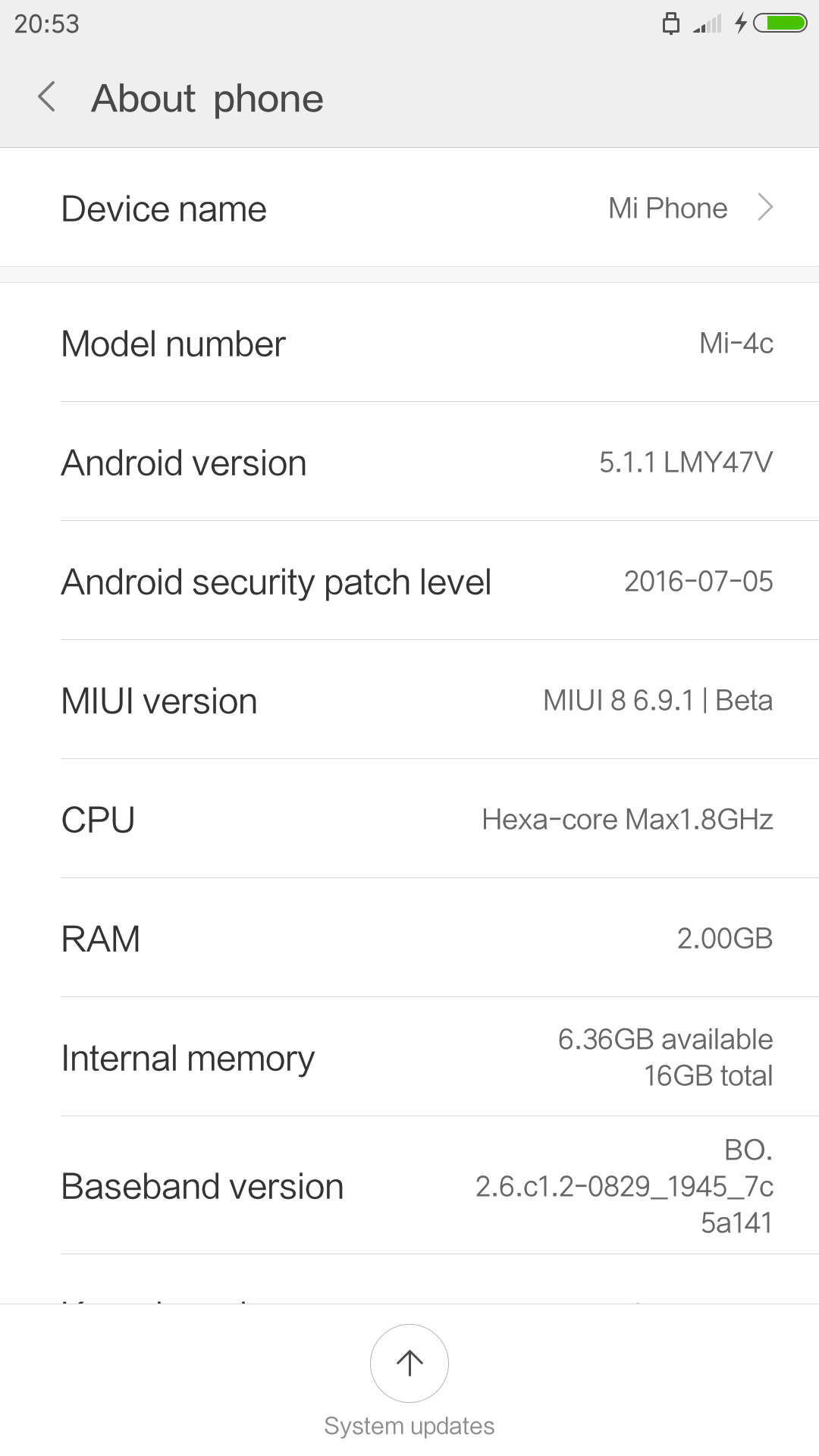Screen dimensions: 819x1456
Task: Tap the MIUI version row
Action: [409, 700]
